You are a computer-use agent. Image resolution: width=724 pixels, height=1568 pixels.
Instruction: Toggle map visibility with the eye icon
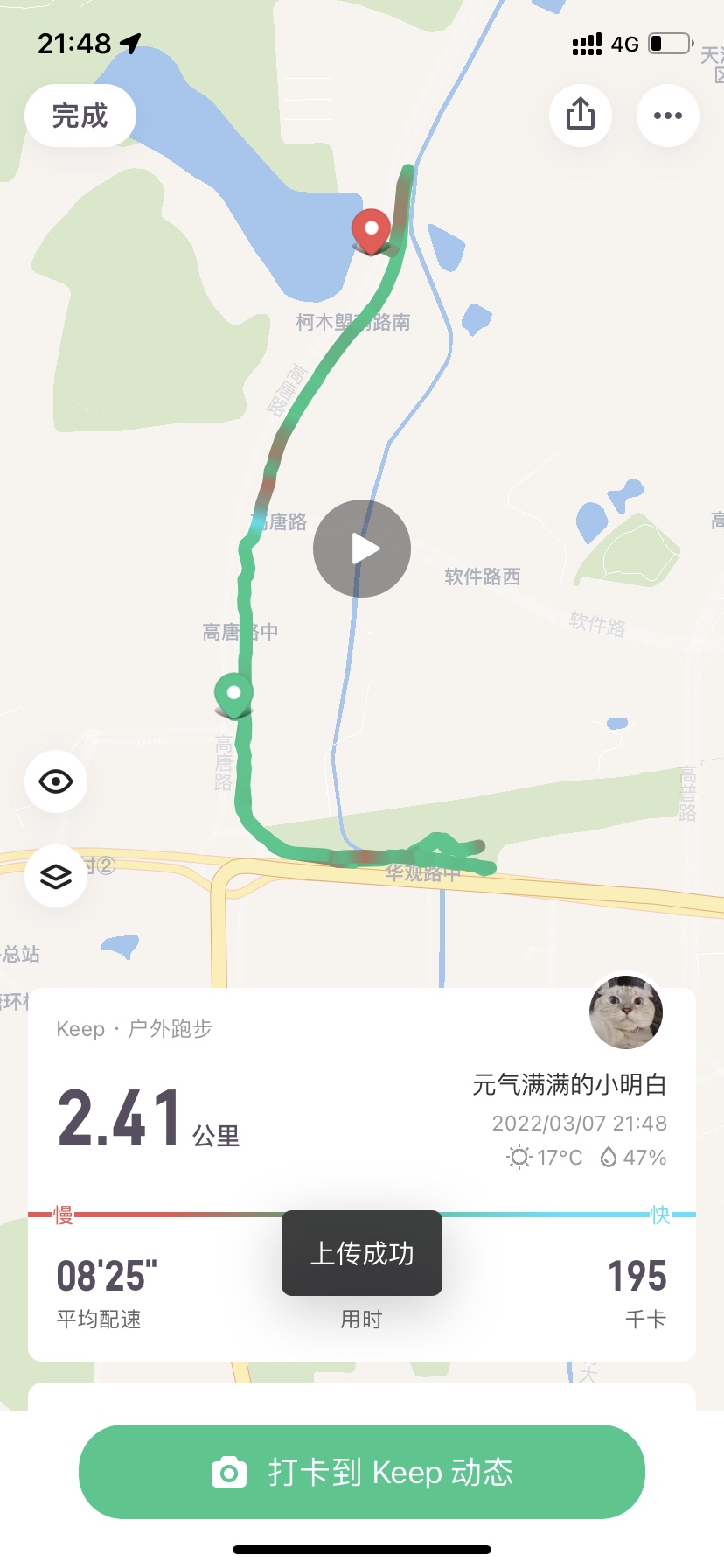[56, 781]
